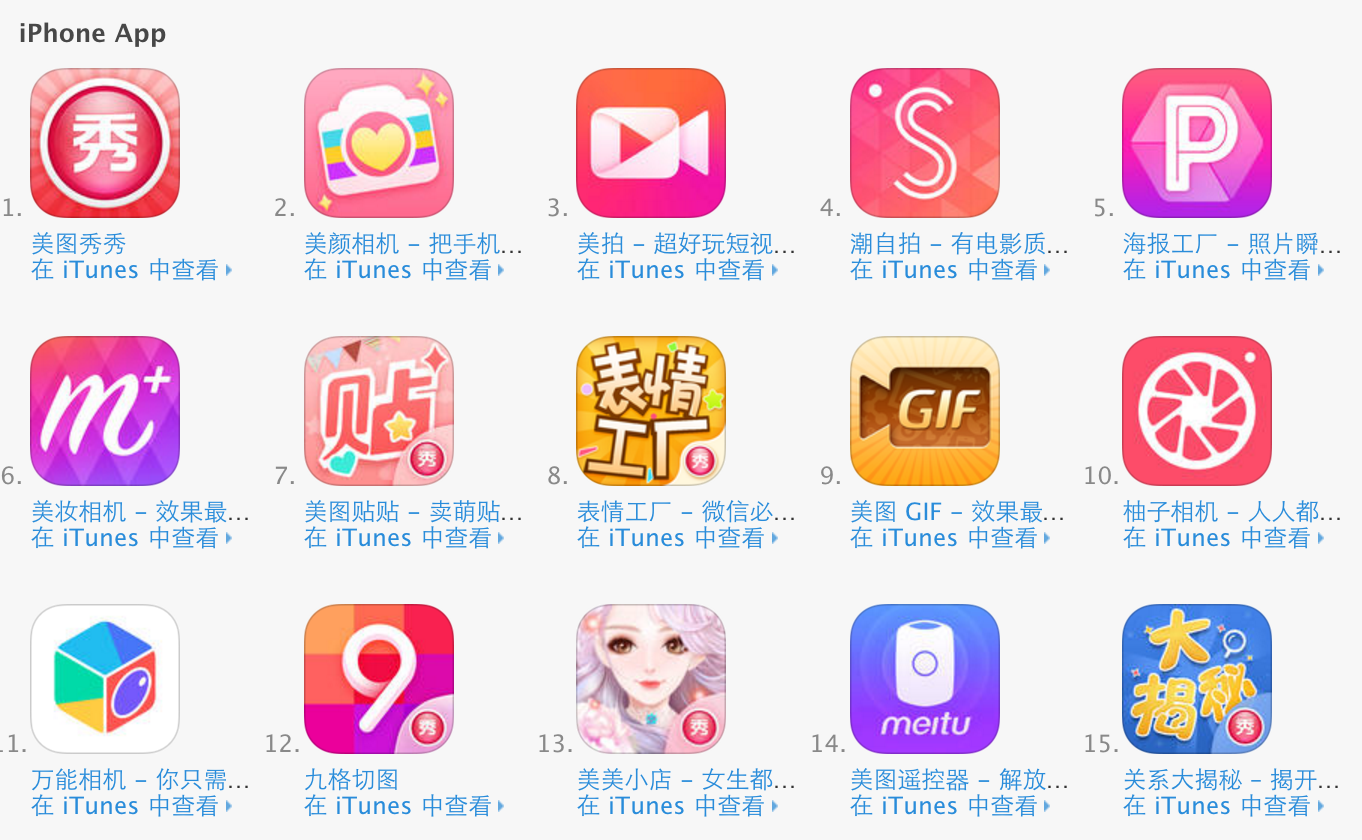The image size is (1362, 840).
Task: Open the 关系大揭秘 app icon
Action: pos(1197,679)
